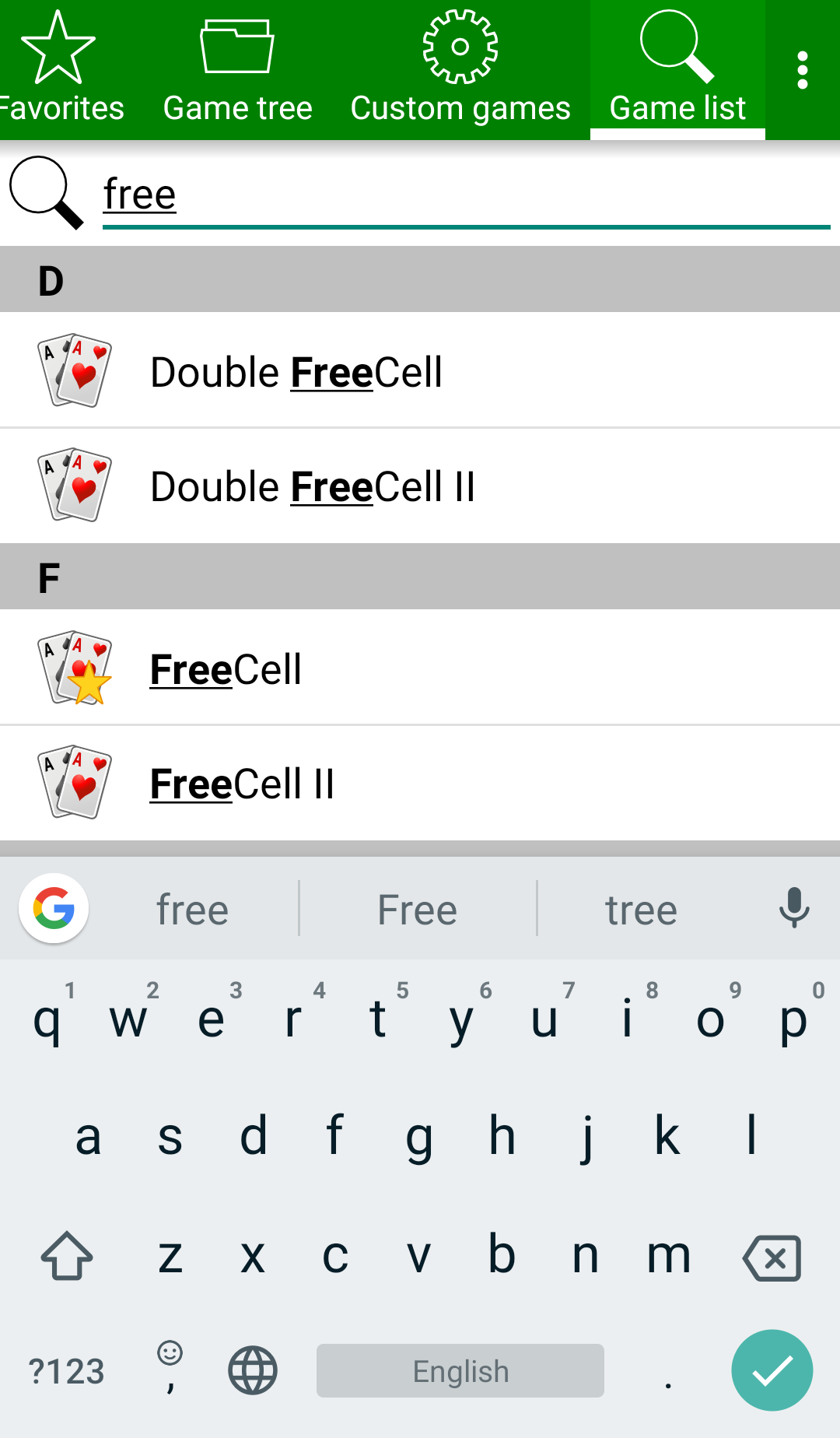Image resolution: width=840 pixels, height=1438 pixels.
Task: Start voice input with the microphone
Action: point(794,908)
